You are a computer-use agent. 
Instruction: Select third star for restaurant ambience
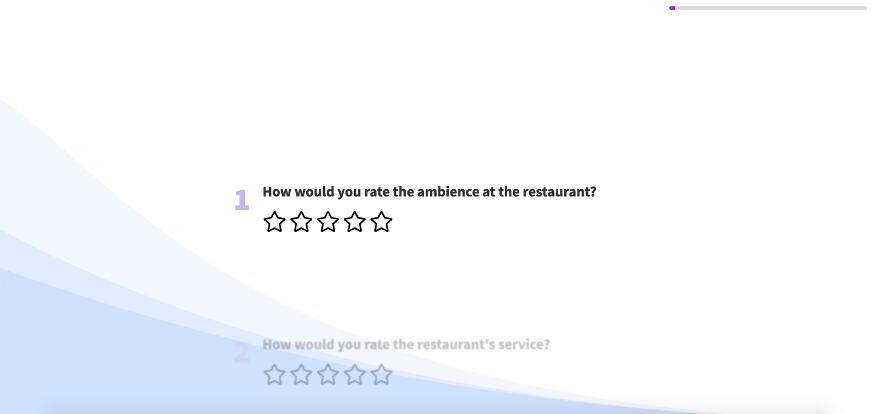(x=328, y=222)
